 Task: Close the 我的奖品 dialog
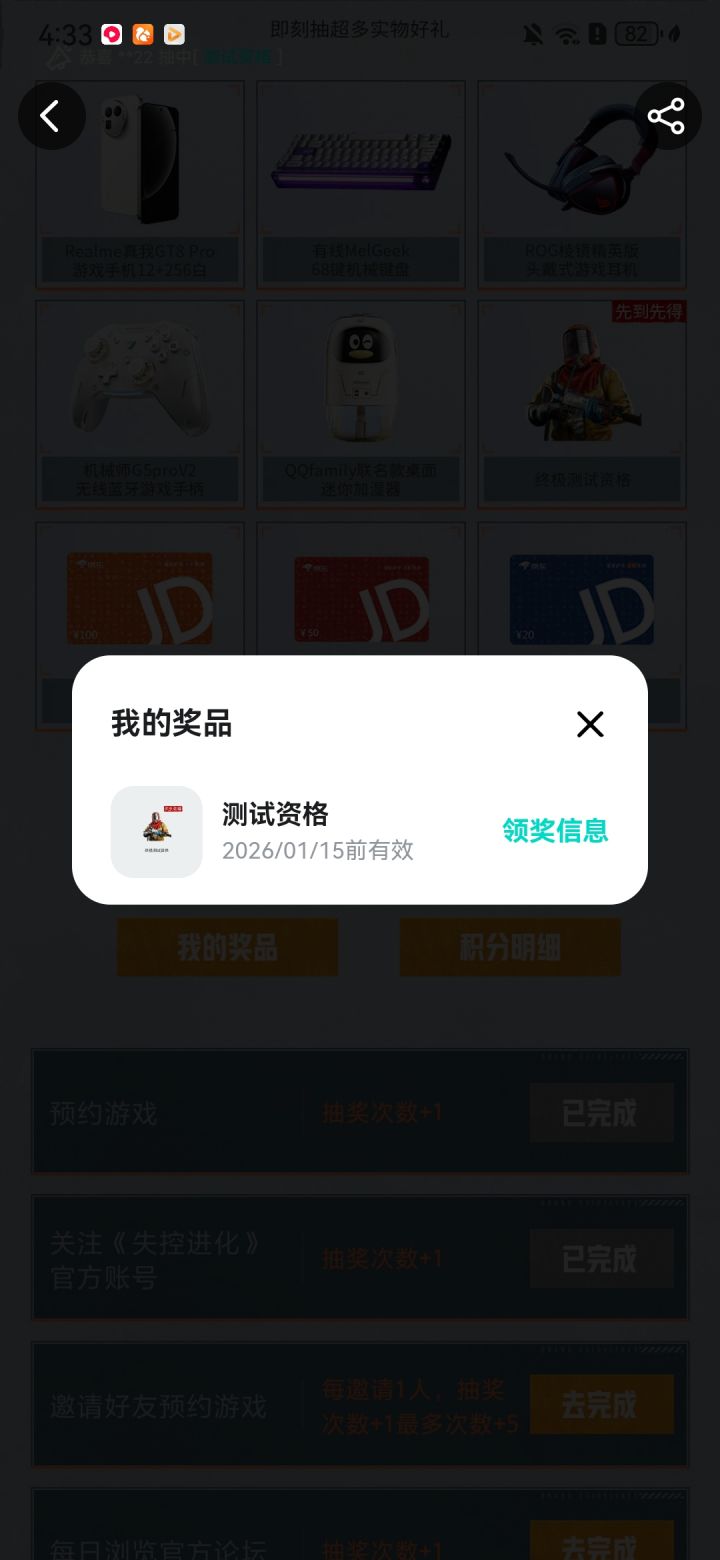589,724
